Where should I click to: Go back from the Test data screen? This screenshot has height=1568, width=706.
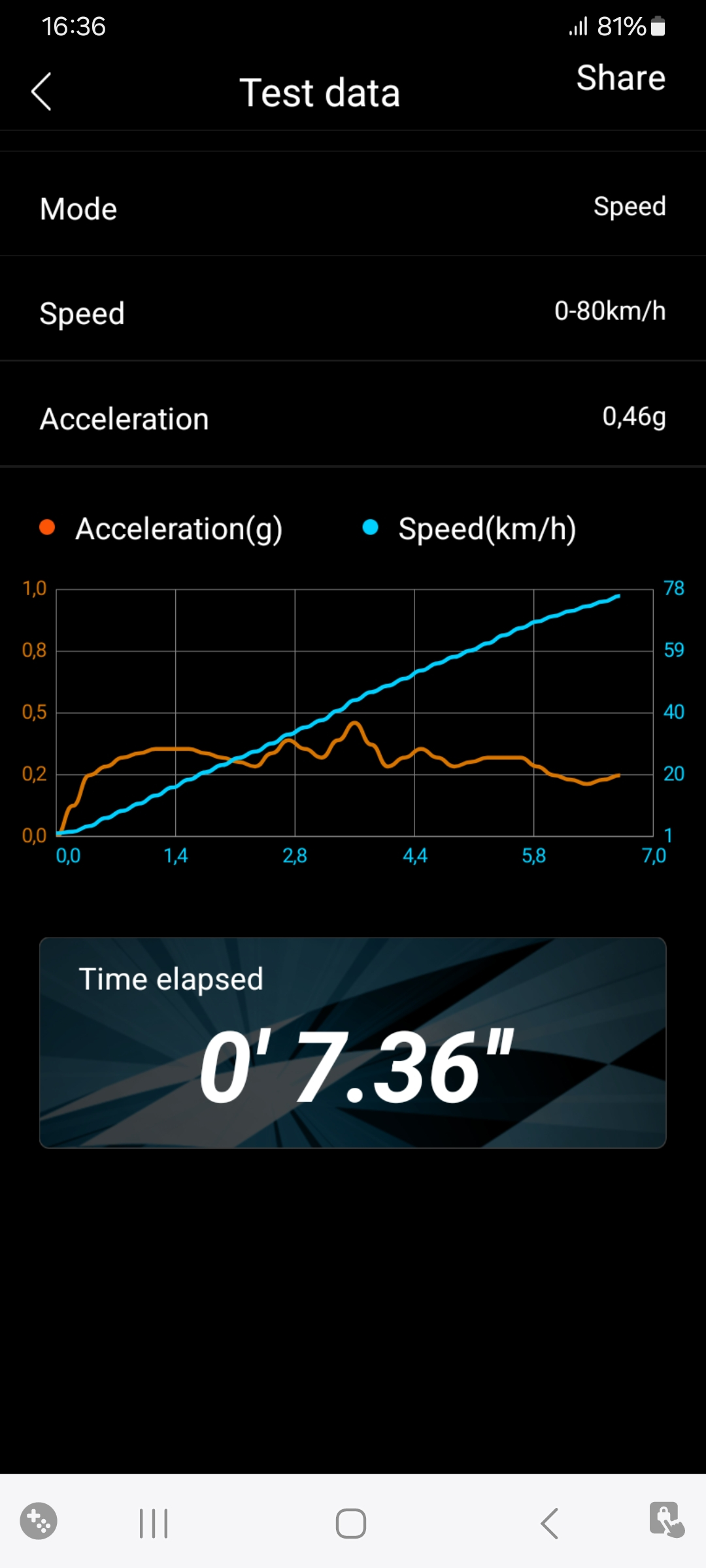[42, 91]
